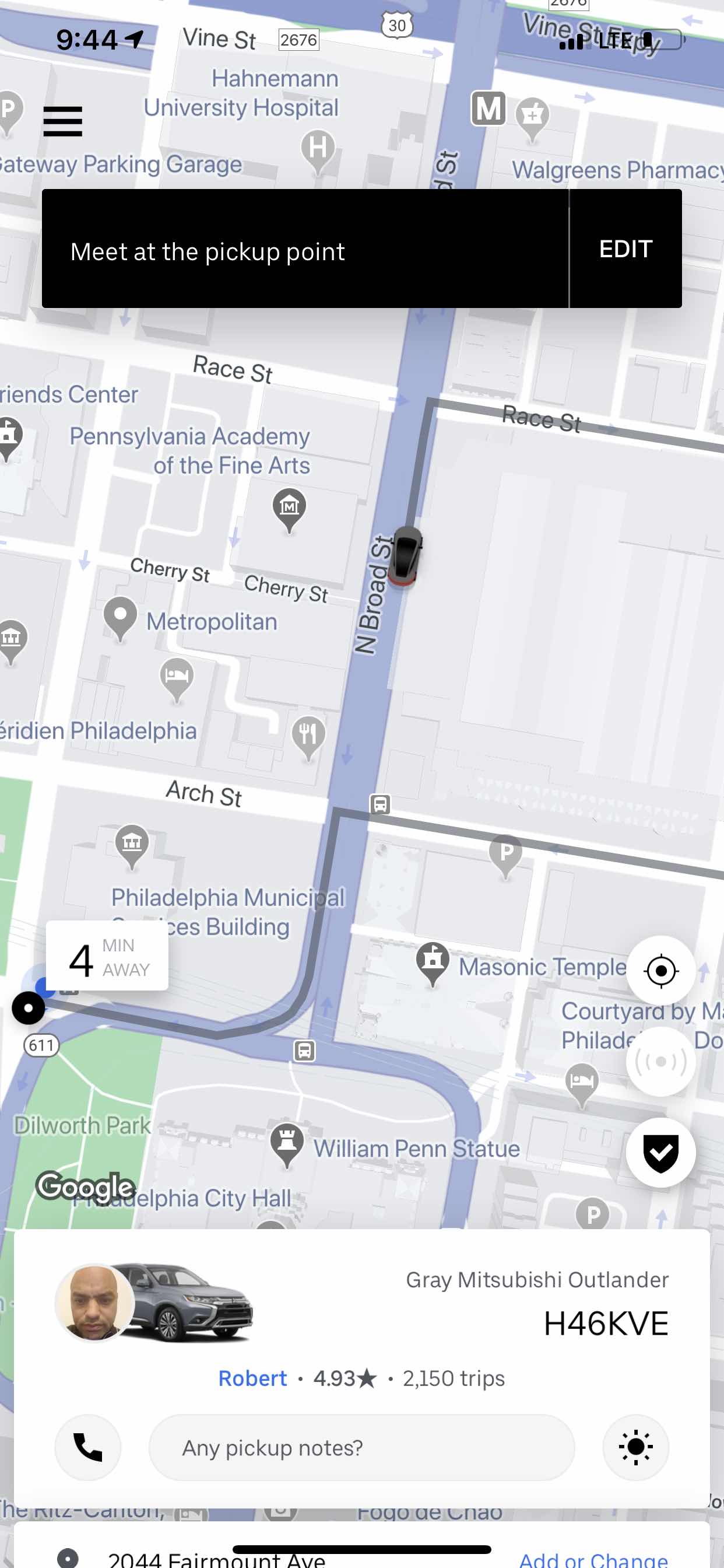This screenshot has height=1568, width=724.
Task: Tap the pickup notes field
Action: pos(361,1447)
